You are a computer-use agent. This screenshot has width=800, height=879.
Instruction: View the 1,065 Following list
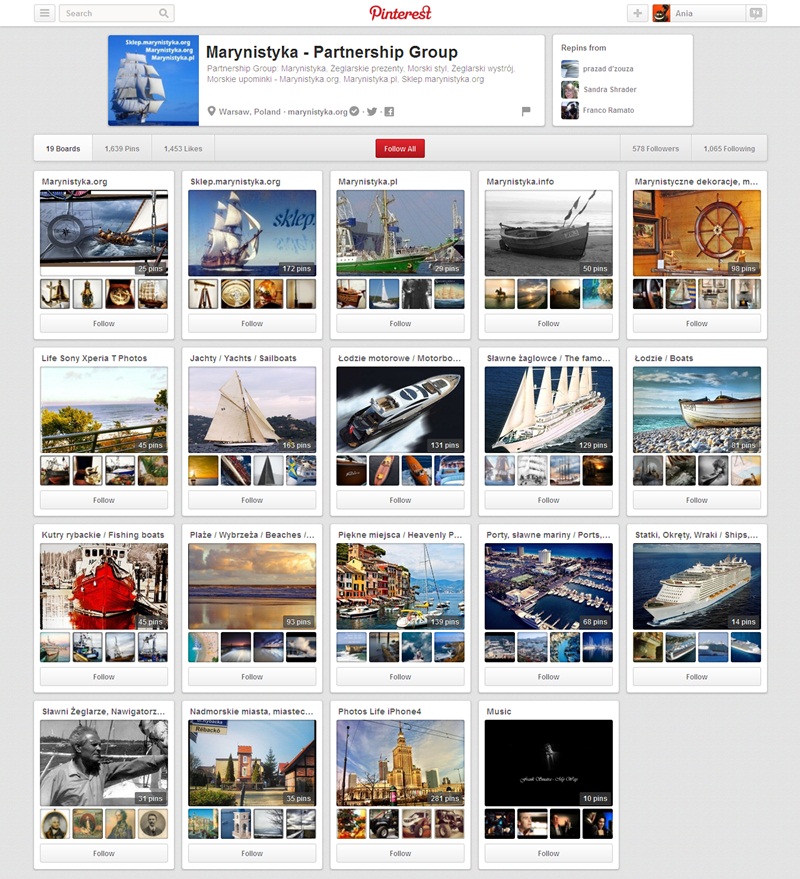pyautogui.click(x=729, y=148)
